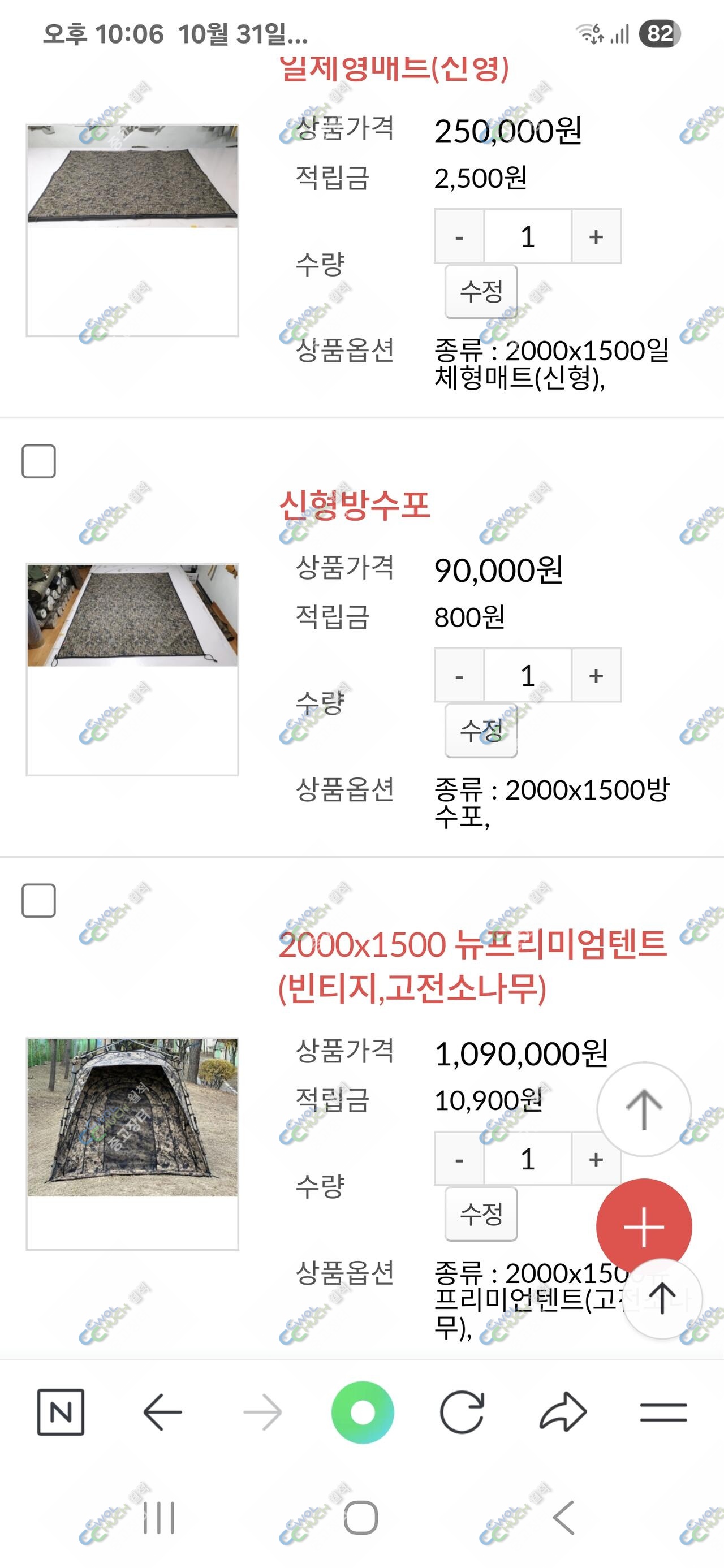Check the 뉴프리미엄텐트 item checkbox
Viewport: 724px width, 1568px height.
coord(39,900)
